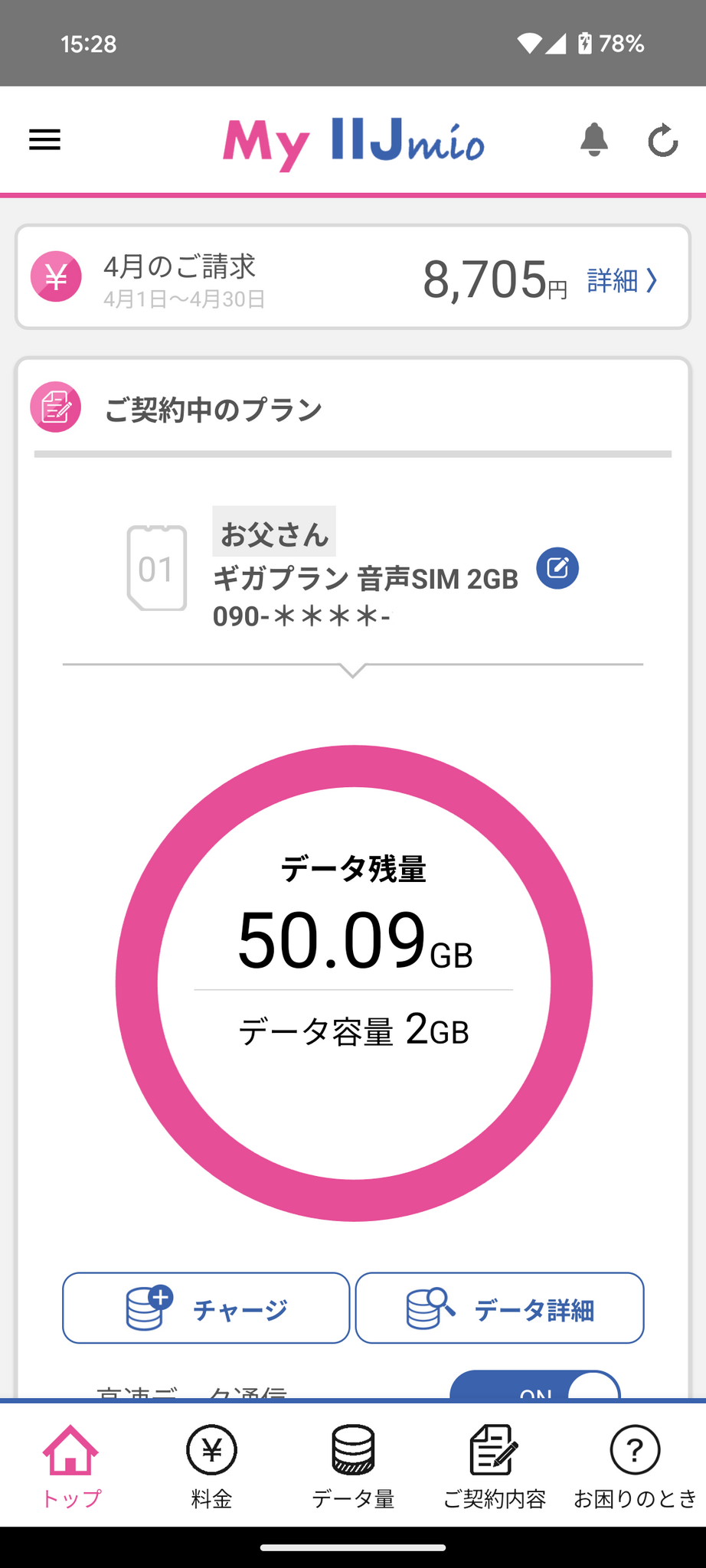
Task: Open the notifications bell
Action: [x=593, y=140]
